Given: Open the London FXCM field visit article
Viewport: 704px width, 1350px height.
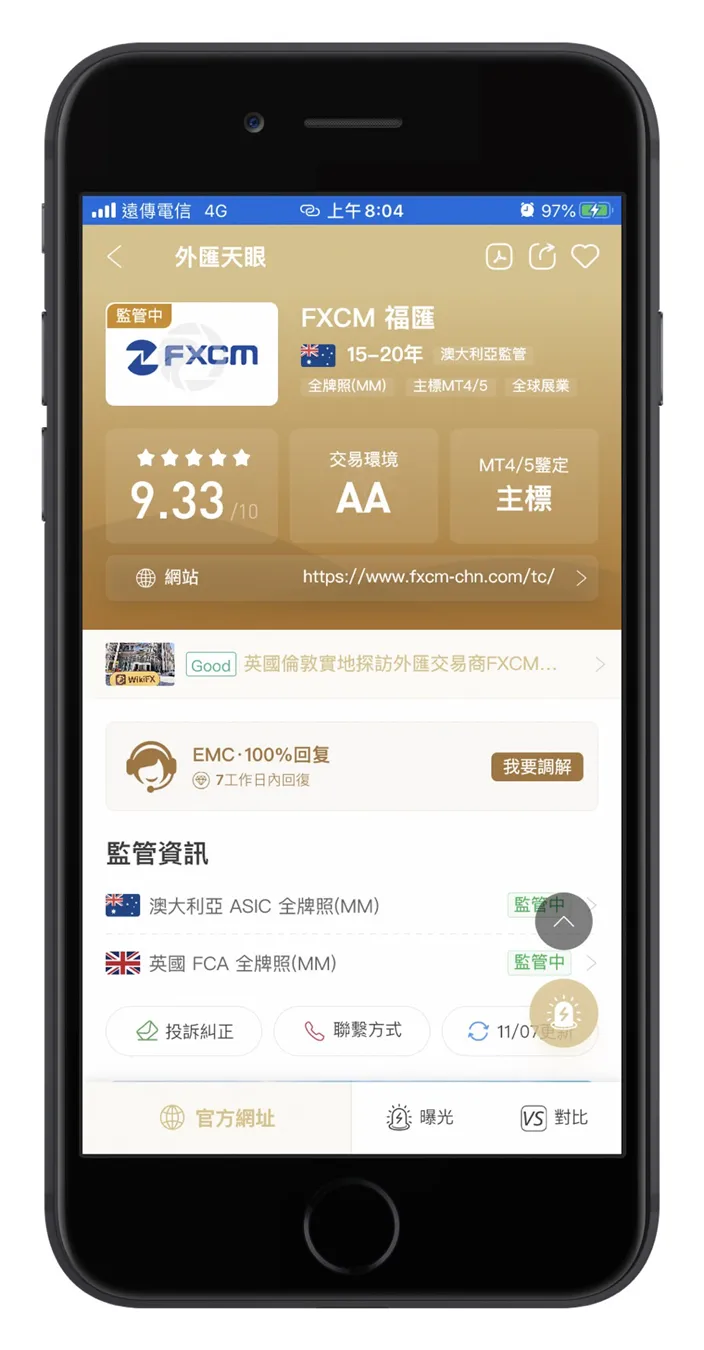Looking at the screenshot, I should (x=352, y=664).
